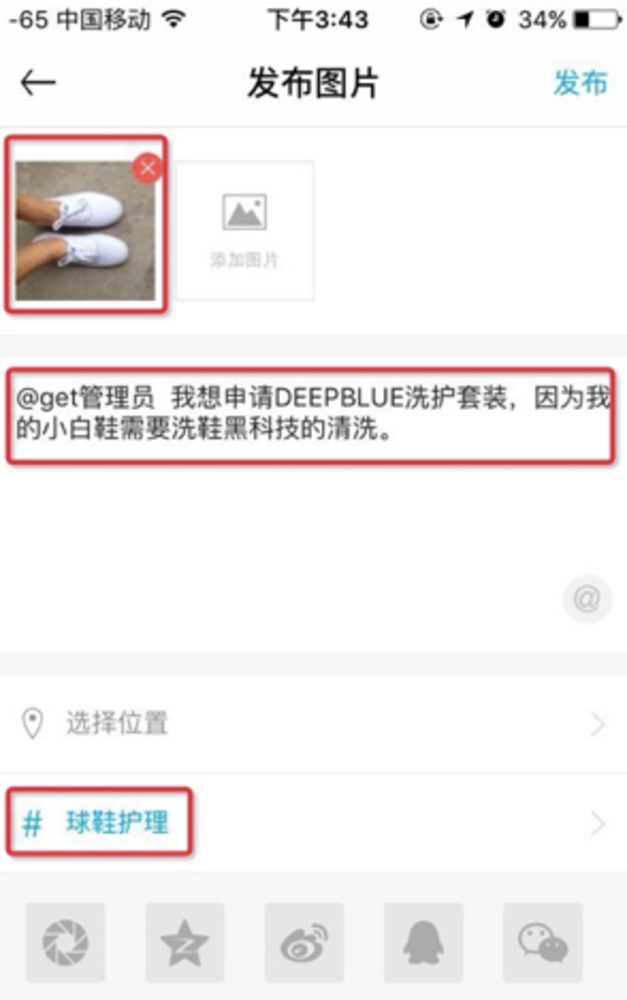Go back using the arrow icon

click(x=38, y=83)
